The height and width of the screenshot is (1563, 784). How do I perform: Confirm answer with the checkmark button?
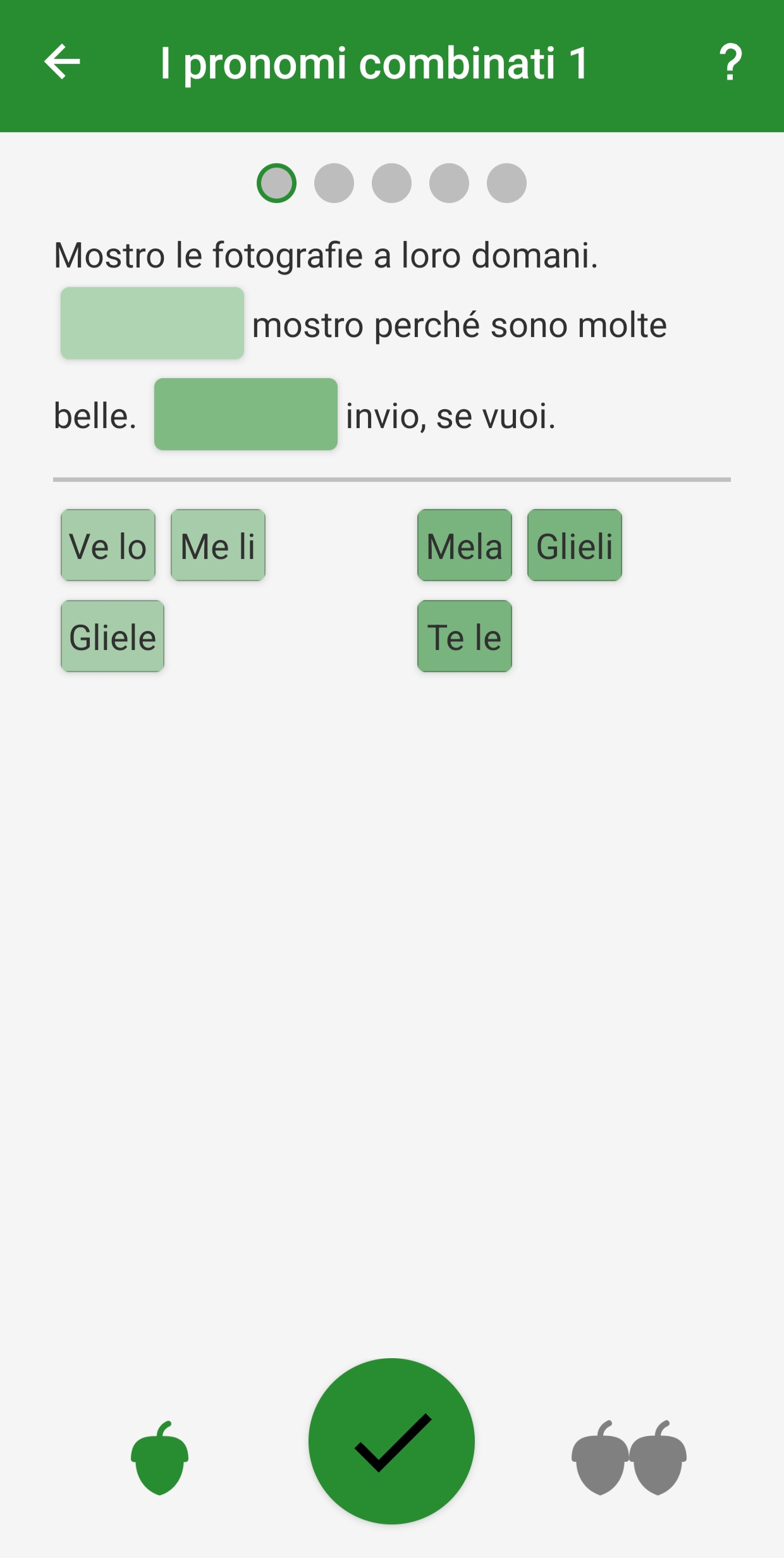click(391, 1441)
